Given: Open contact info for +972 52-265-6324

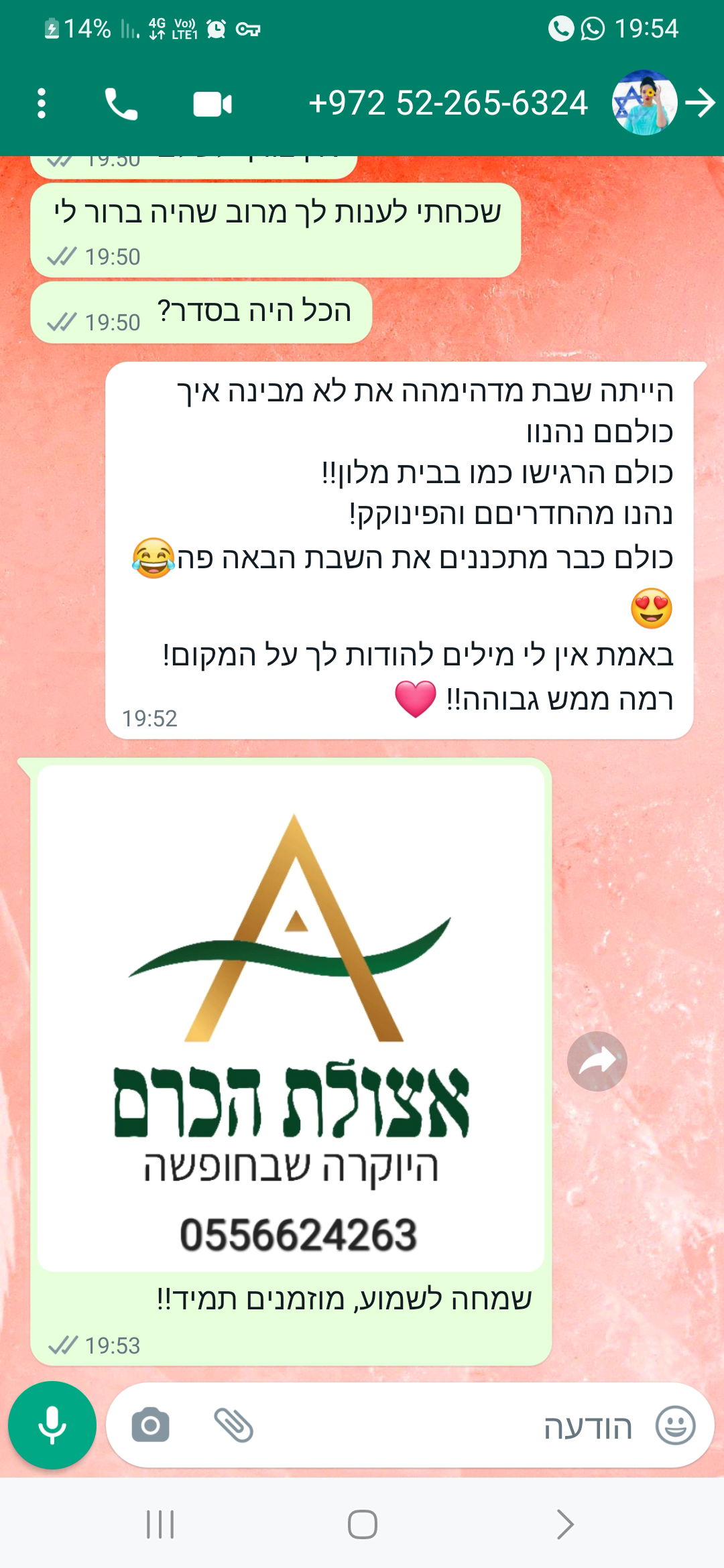Looking at the screenshot, I should tap(448, 103).
